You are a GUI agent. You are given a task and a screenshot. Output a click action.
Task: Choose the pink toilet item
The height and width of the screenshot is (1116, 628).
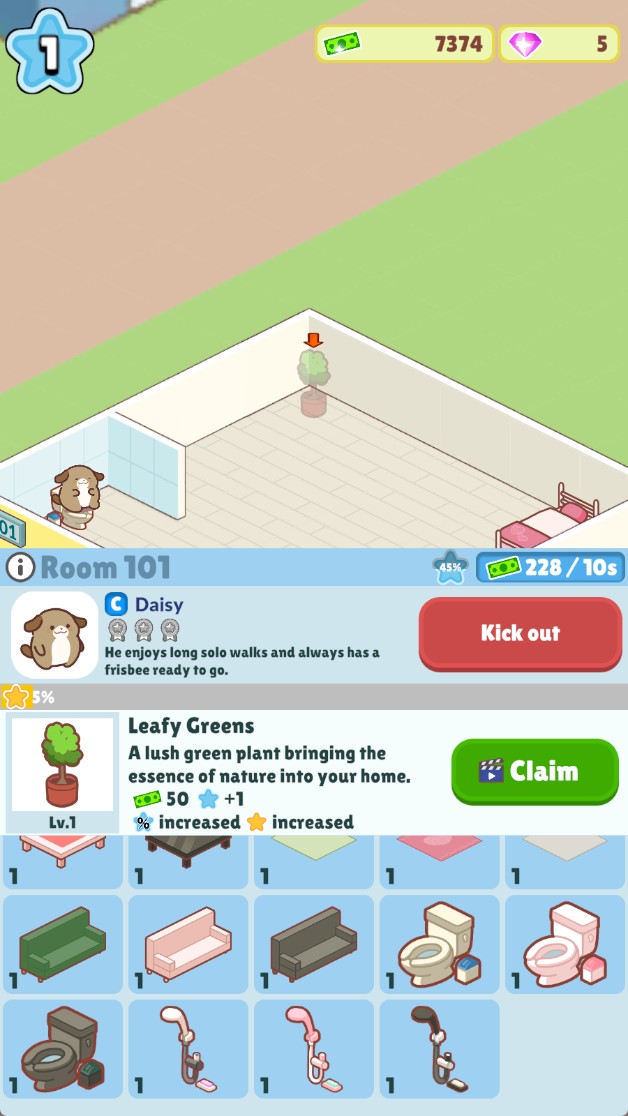[565, 944]
